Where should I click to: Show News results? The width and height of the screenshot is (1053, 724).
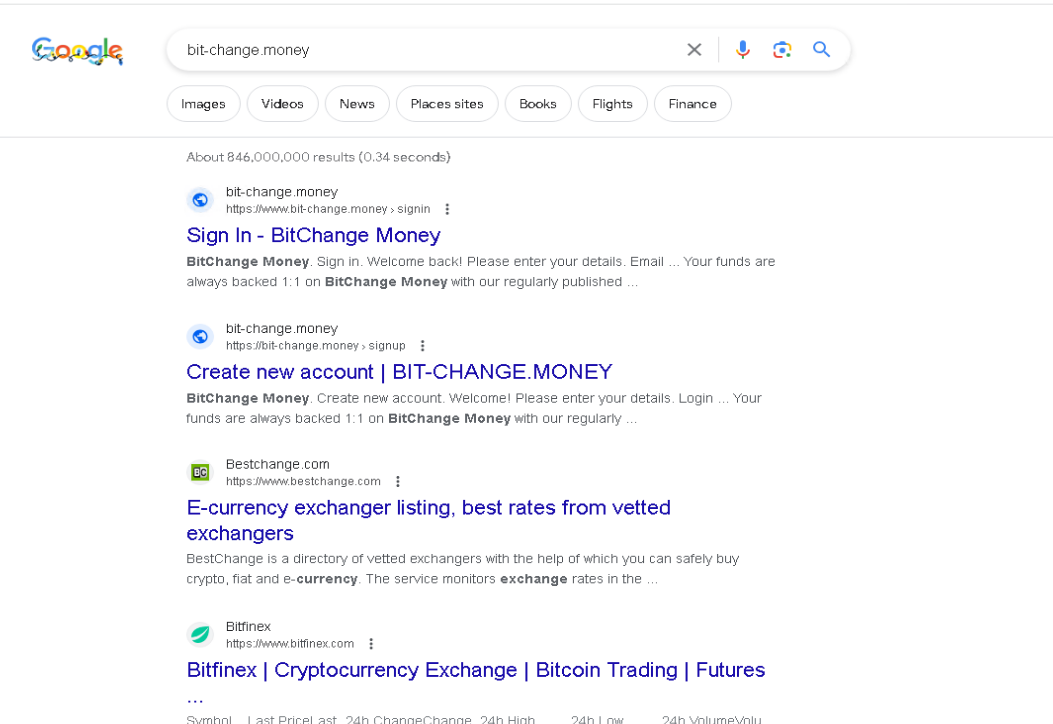tap(357, 104)
